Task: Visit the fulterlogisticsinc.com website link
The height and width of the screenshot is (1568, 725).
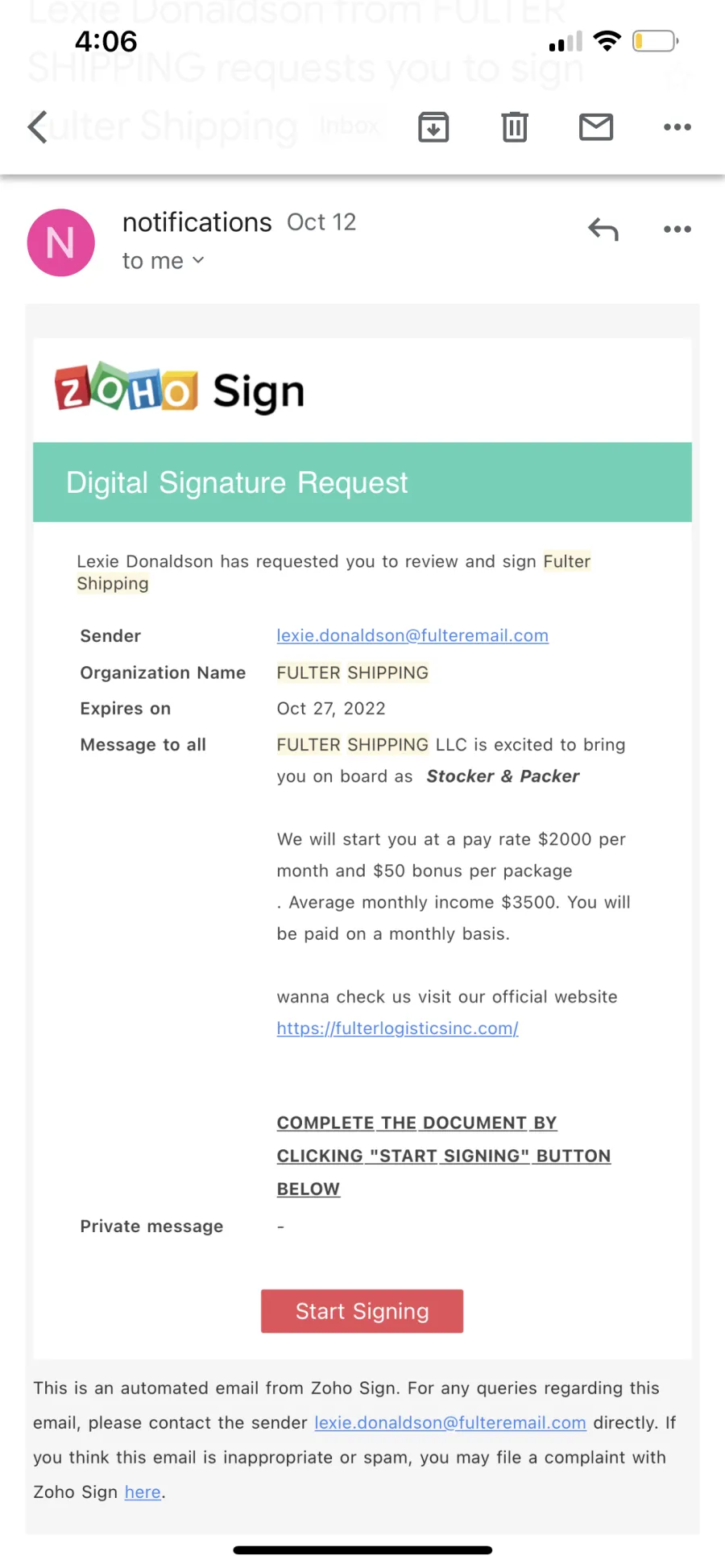Action: point(398,1028)
